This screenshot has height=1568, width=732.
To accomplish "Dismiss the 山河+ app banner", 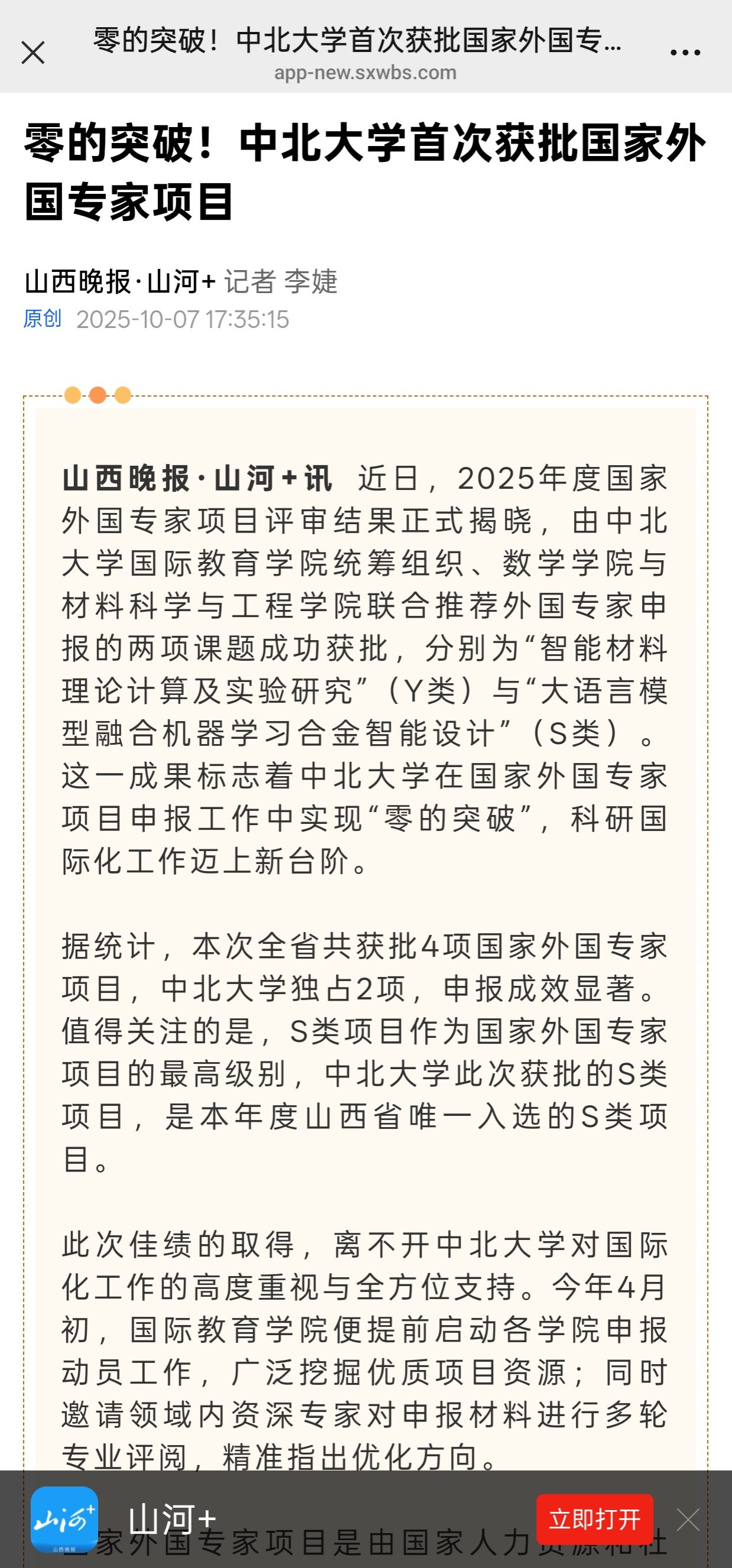I will (x=688, y=1520).
